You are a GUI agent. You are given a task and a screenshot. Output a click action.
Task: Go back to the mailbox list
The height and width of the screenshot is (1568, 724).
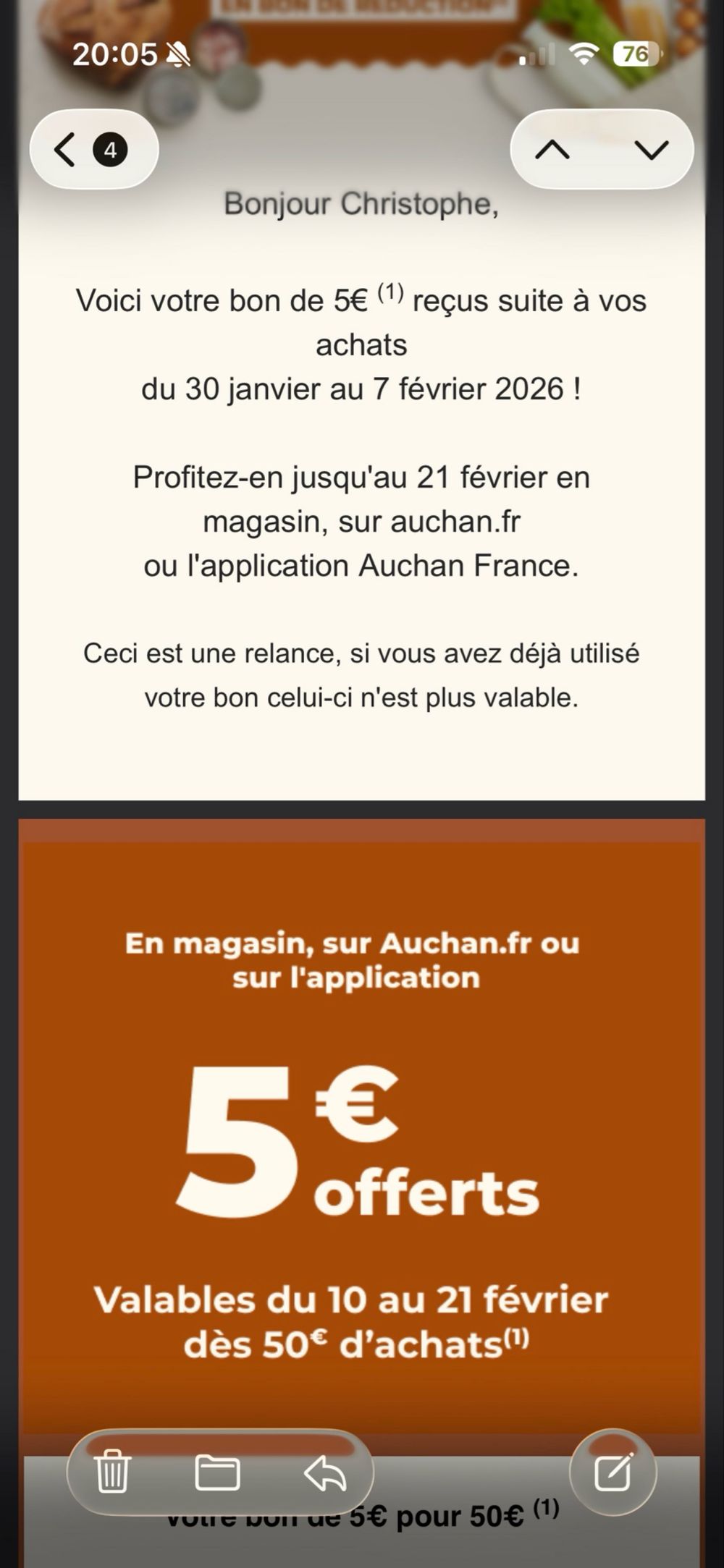67,150
